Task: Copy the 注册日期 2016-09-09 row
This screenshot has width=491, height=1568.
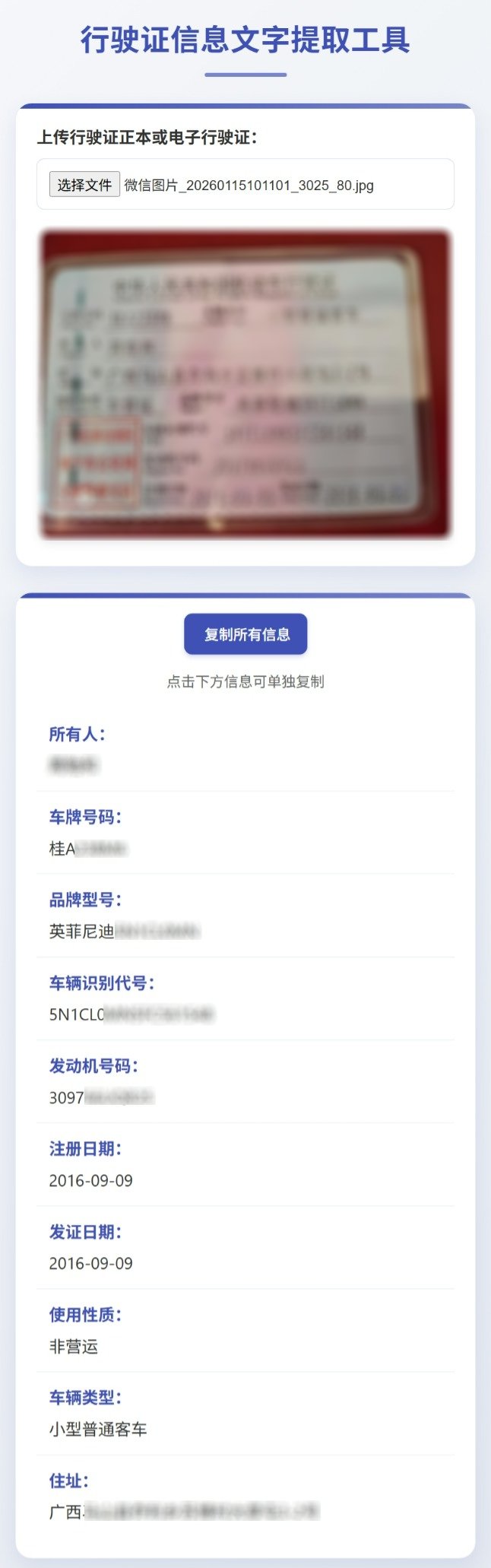Action: point(90,1180)
